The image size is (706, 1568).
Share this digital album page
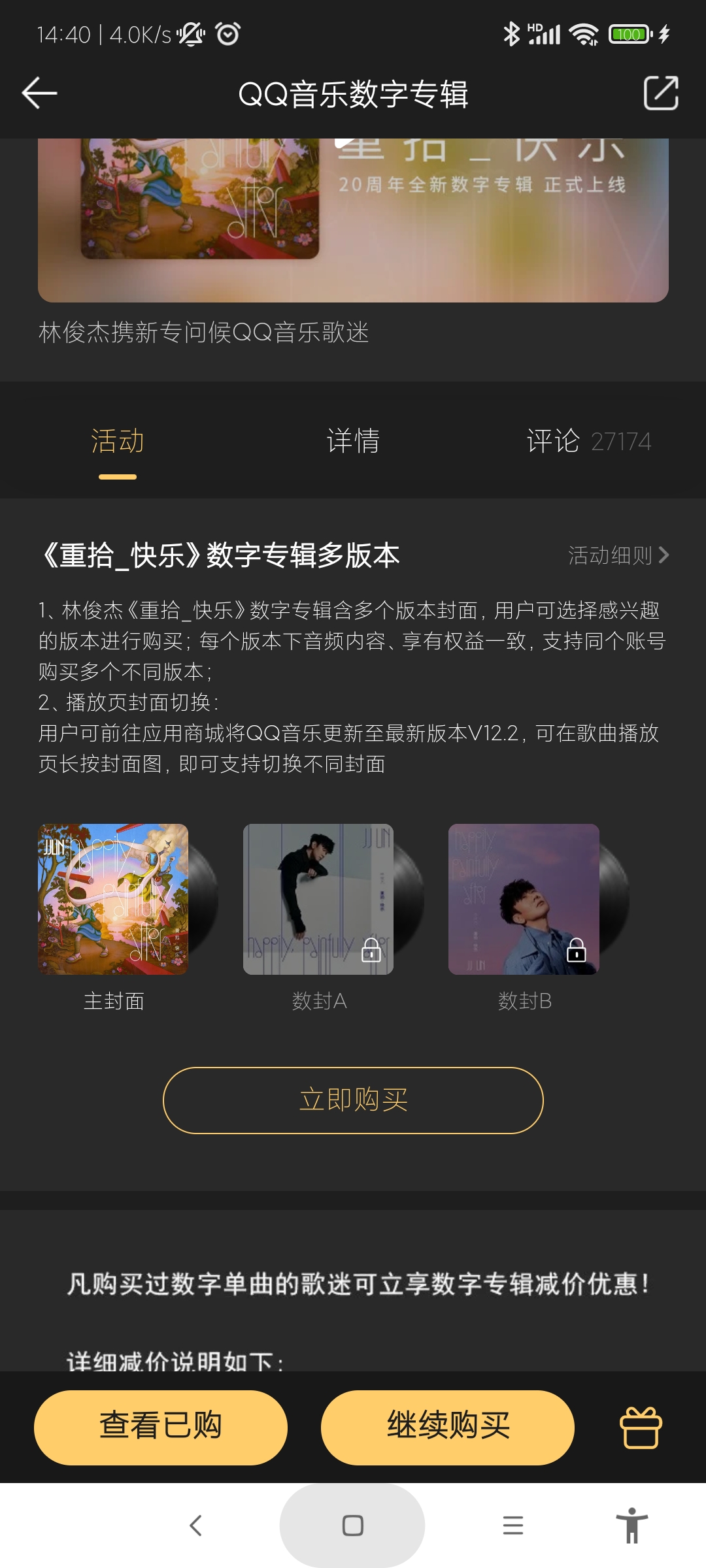661,93
